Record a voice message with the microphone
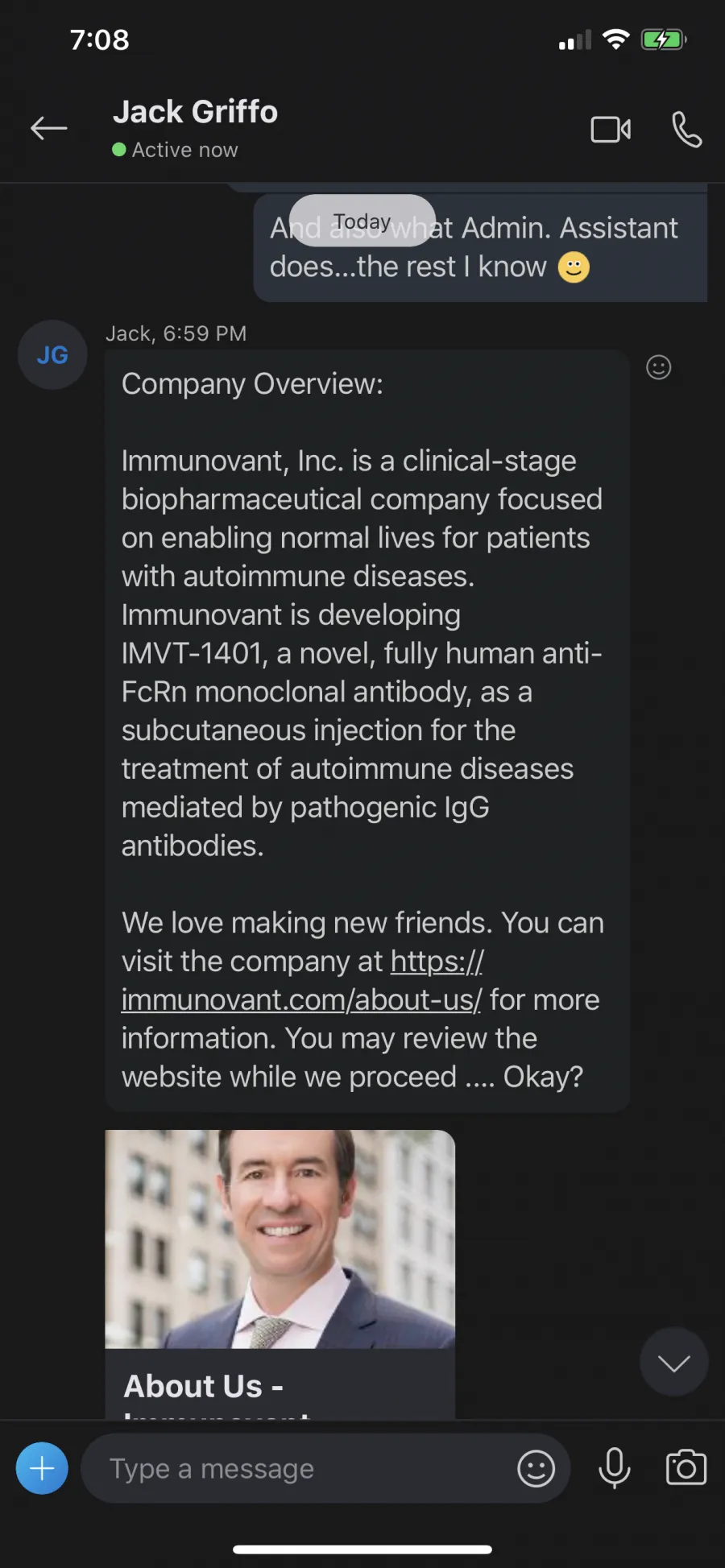The image size is (725, 1568). 615,1468
